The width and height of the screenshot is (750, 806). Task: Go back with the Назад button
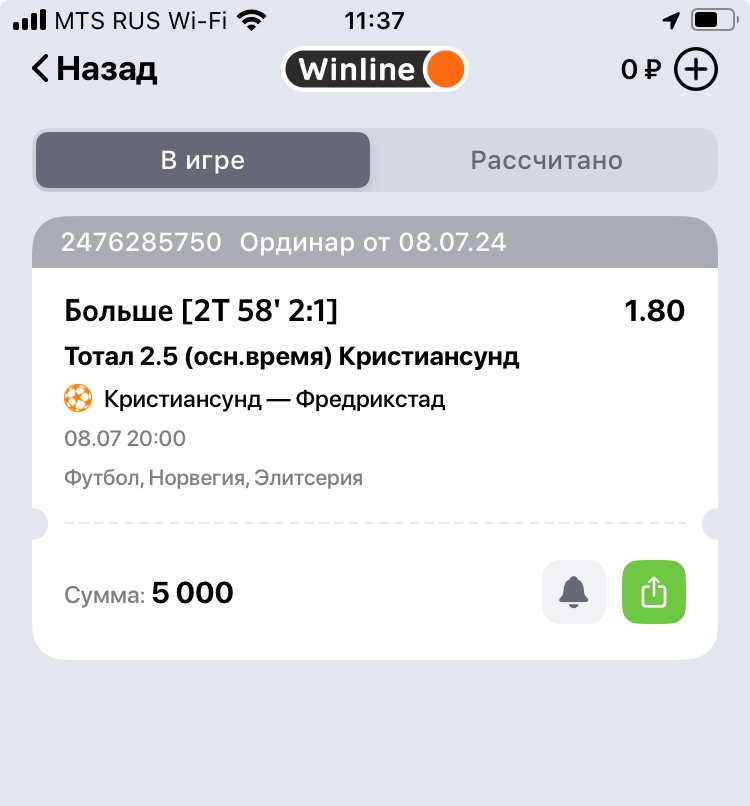(94, 69)
